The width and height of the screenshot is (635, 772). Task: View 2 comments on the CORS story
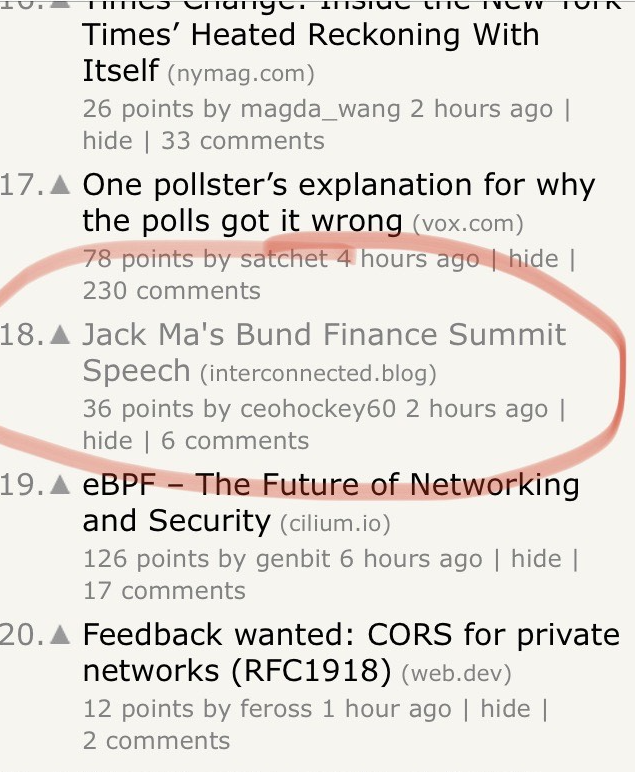[x=156, y=740]
